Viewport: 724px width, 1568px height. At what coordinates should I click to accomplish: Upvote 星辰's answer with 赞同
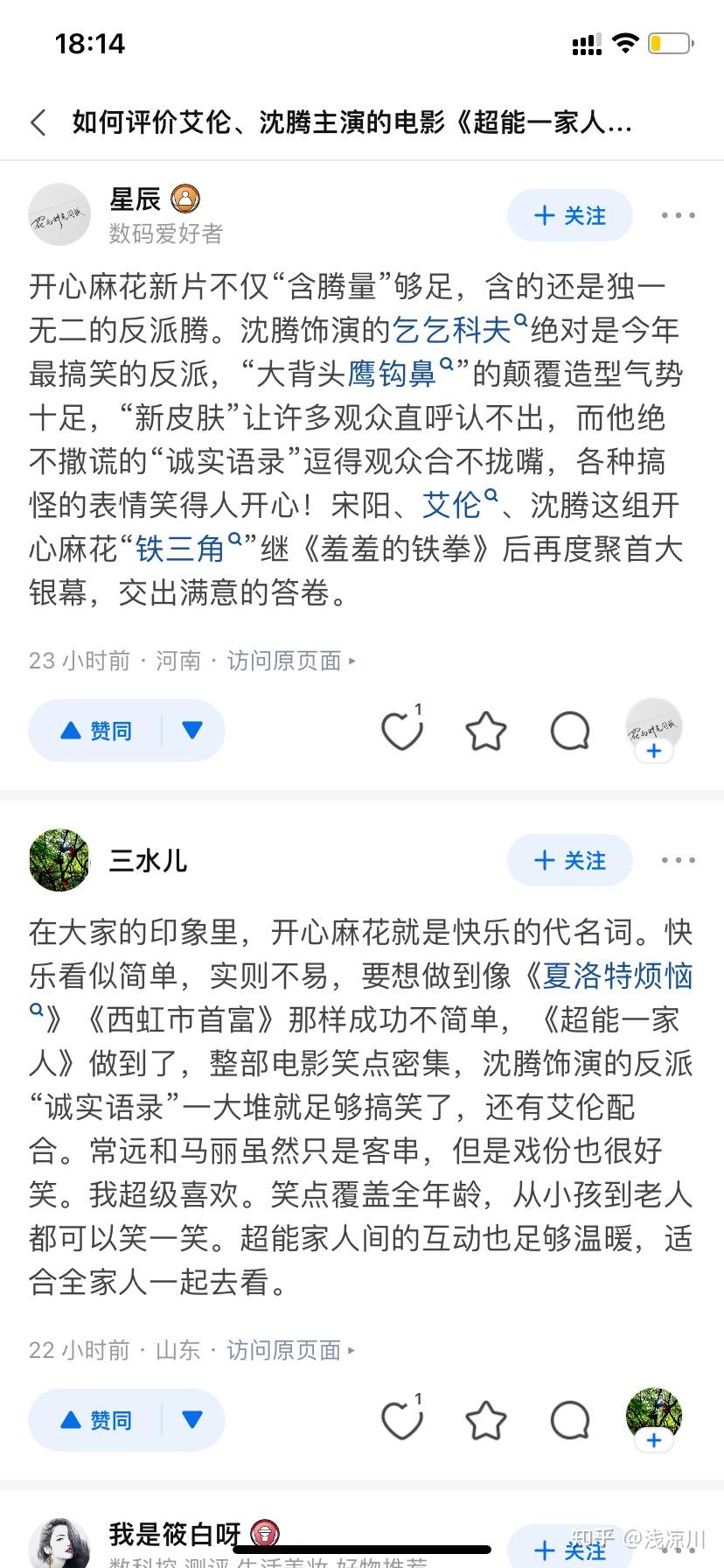coord(96,731)
